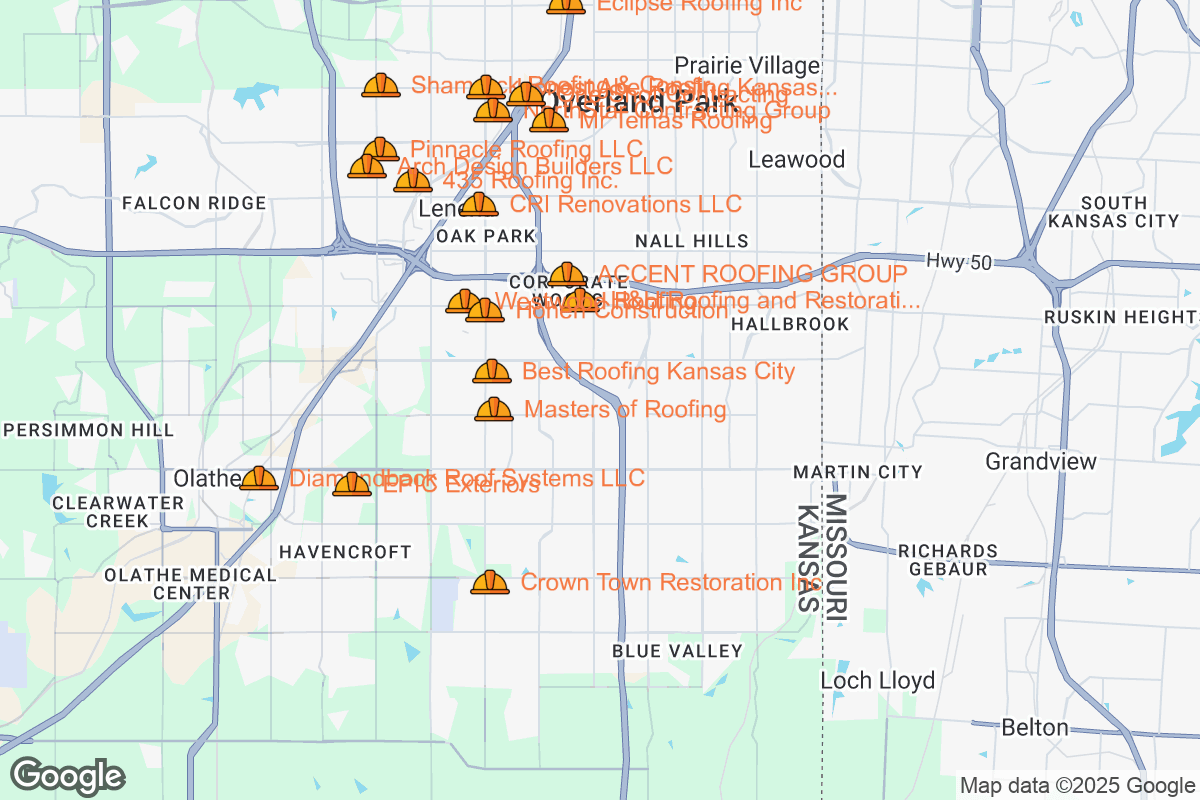The height and width of the screenshot is (800, 1200).
Task: Tap the Diamondback Roof Systems LLC pin
Action: (x=259, y=479)
